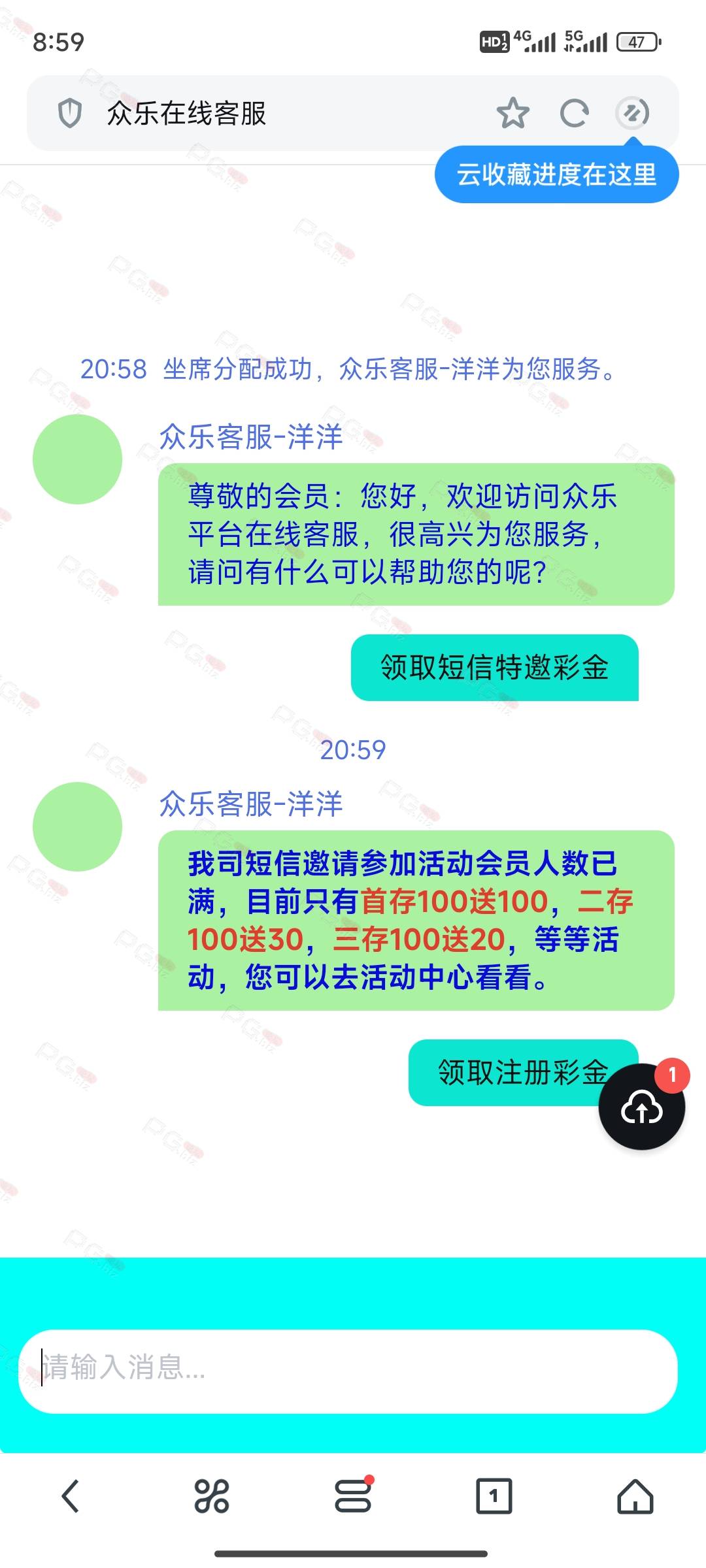This screenshot has height=1568, width=706.
Task: Open the browser tools grid menu
Action: (212, 1496)
